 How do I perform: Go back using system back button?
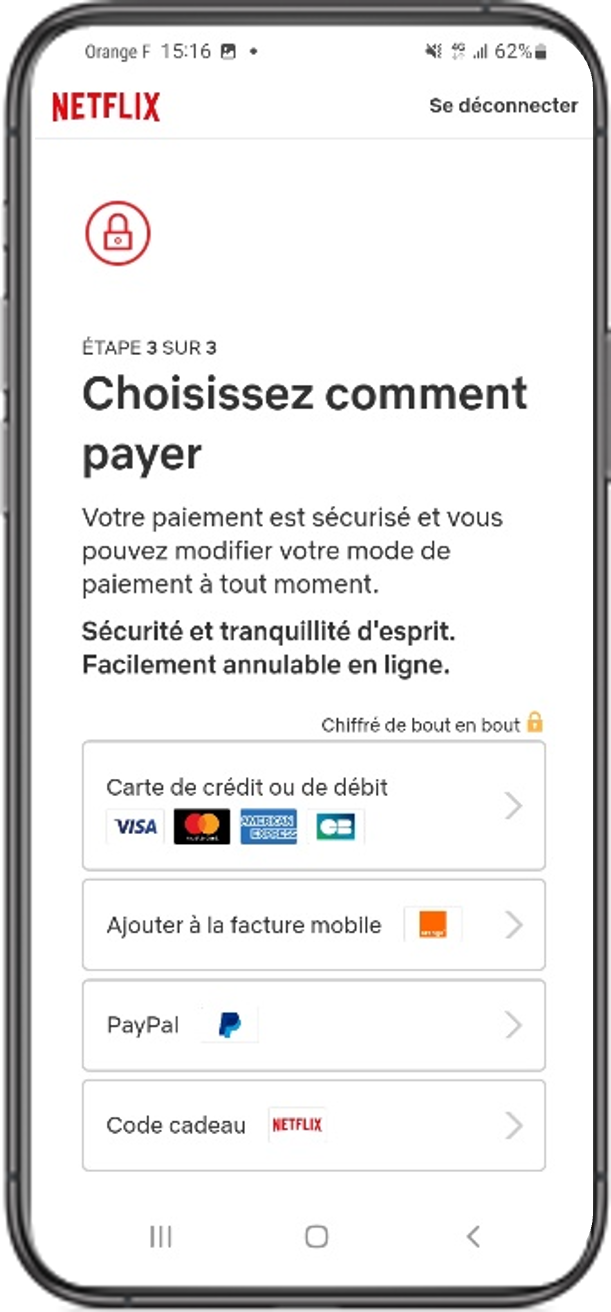(473, 1237)
